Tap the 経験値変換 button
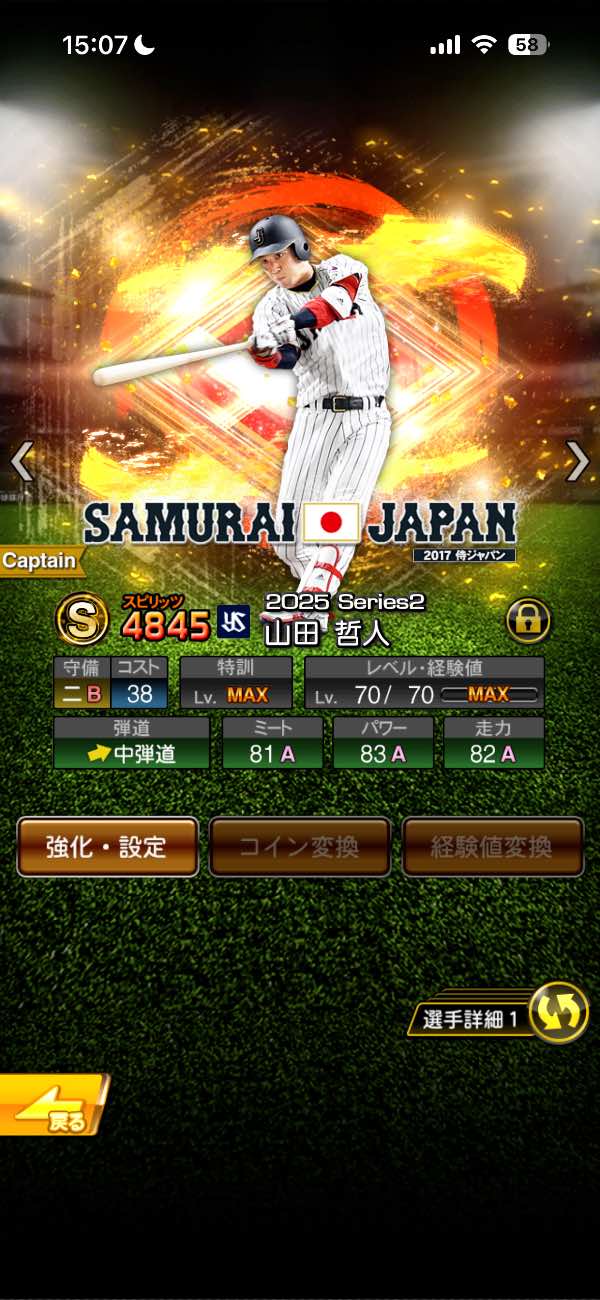This screenshot has height=1300, width=600. [x=492, y=847]
